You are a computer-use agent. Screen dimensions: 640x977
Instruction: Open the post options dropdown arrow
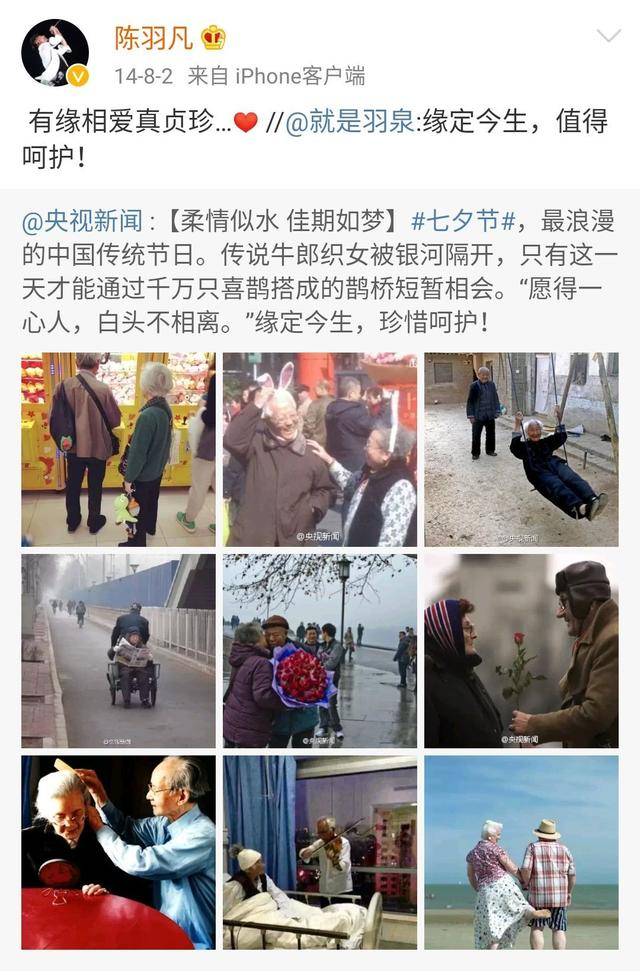(608, 37)
